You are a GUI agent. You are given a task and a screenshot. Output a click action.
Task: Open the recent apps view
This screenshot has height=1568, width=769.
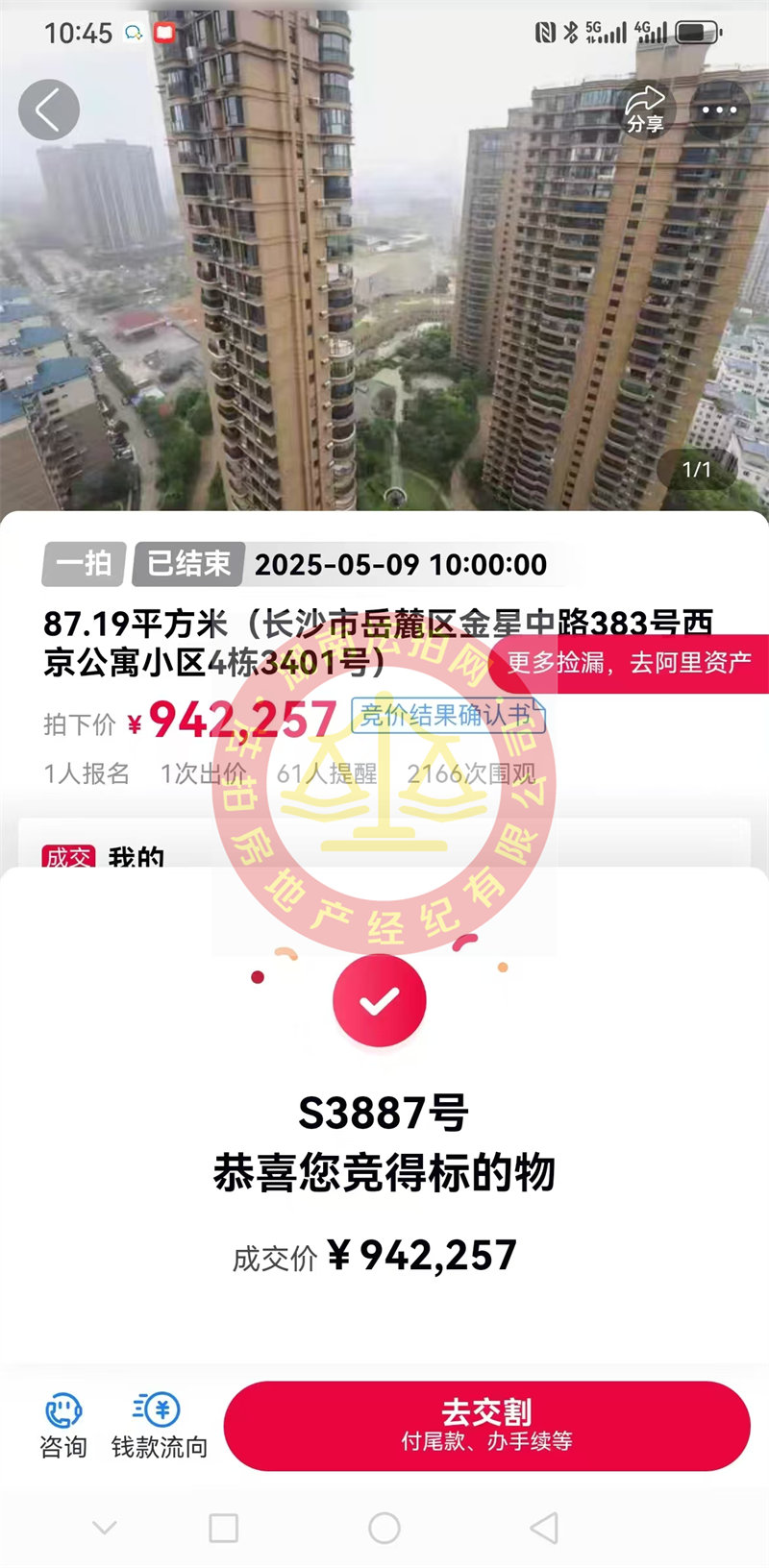point(224,1528)
